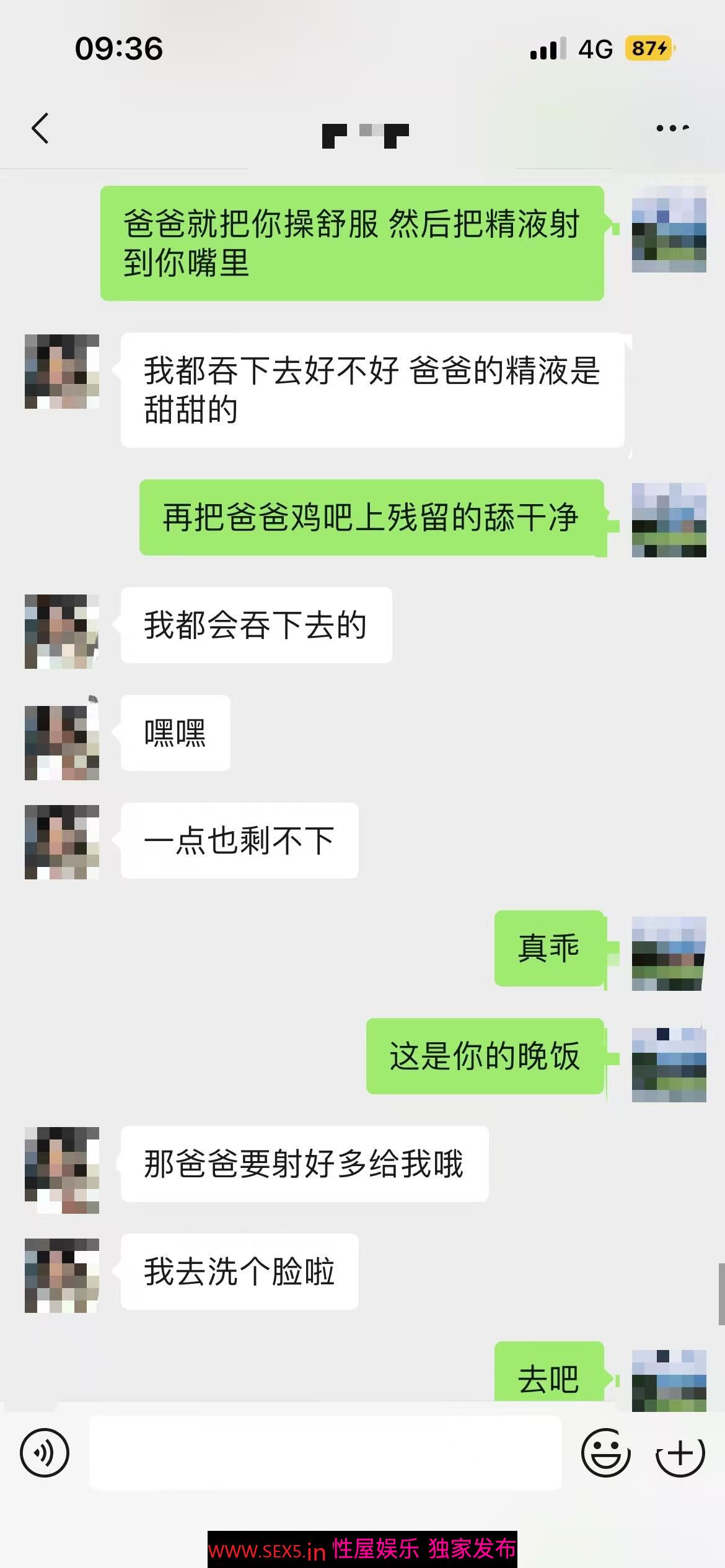The height and width of the screenshot is (1568, 725).
Task: Go back to the chat list
Action: (x=40, y=129)
